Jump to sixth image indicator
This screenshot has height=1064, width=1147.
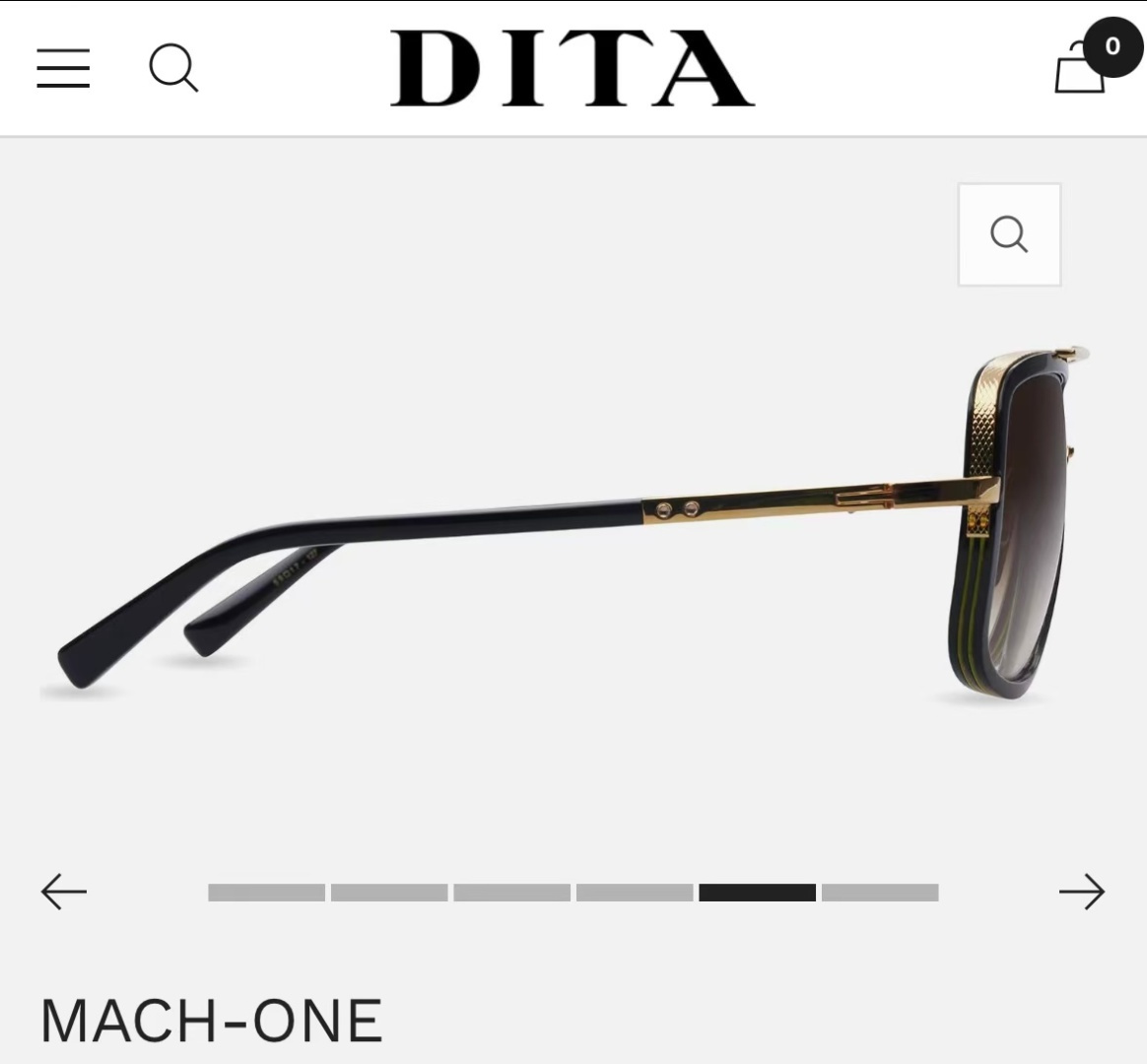pos(880,893)
